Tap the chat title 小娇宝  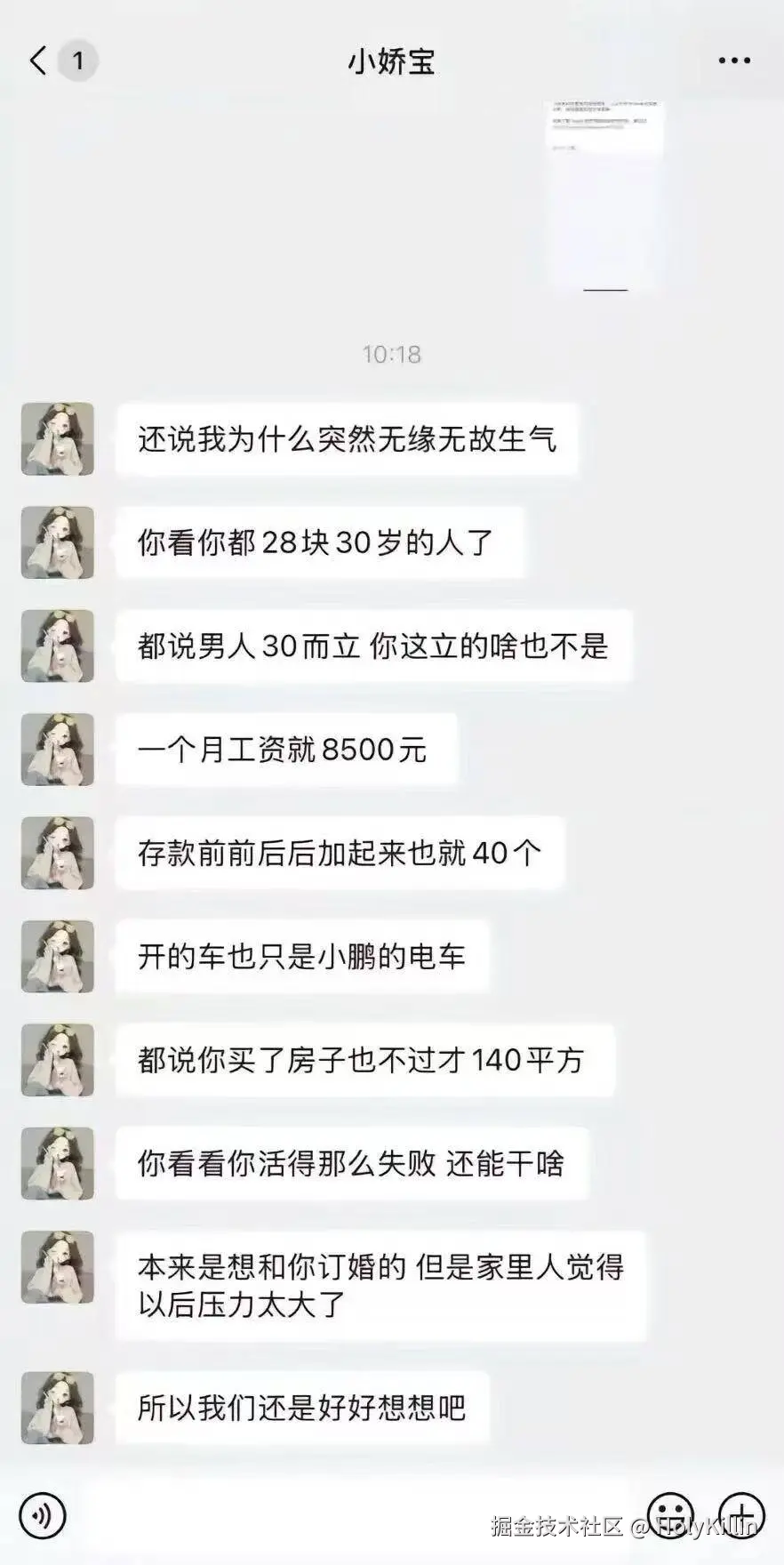click(392, 60)
